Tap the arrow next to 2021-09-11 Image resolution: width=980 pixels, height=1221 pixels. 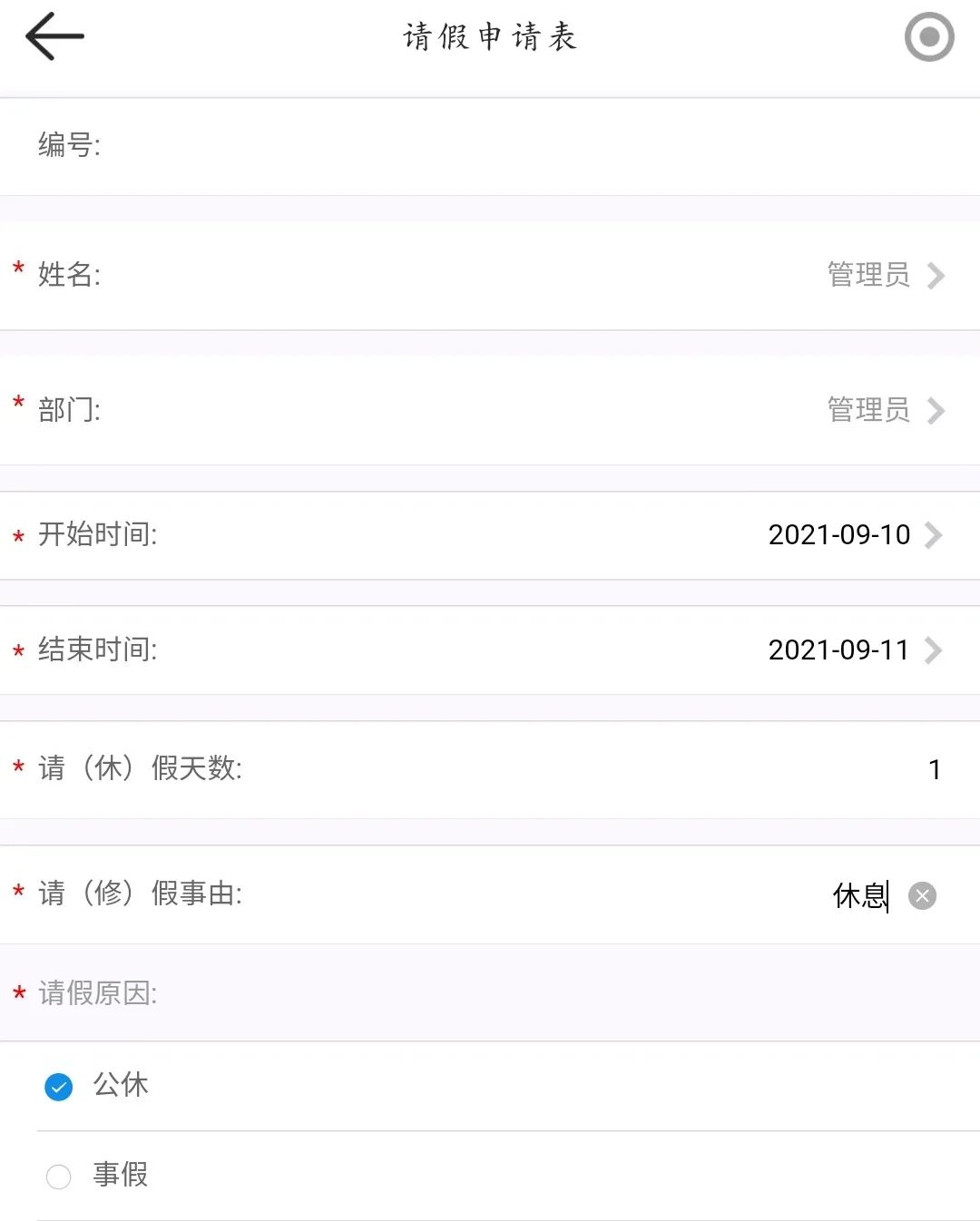tap(935, 650)
